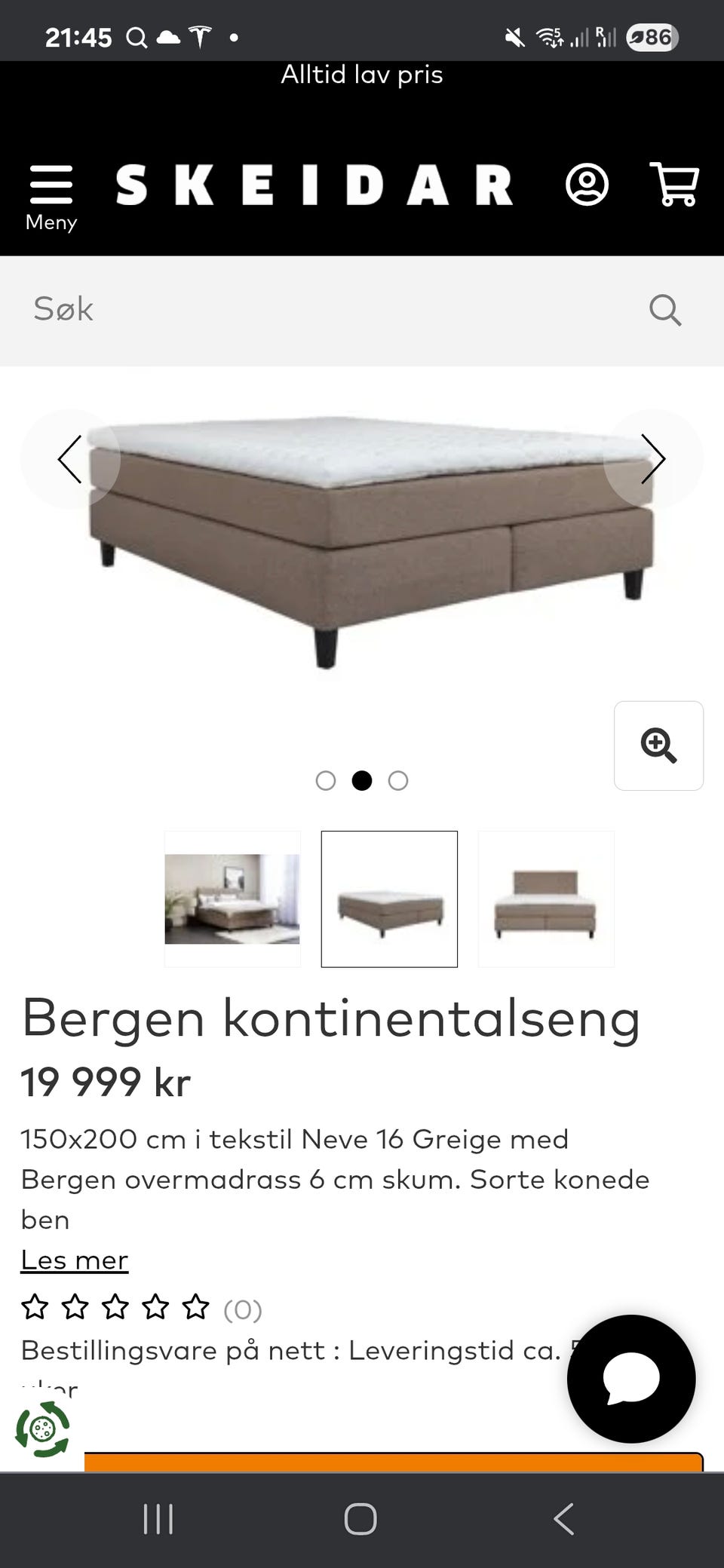Open the chat bubble assistant
Image resolution: width=724 pixels, height=1568 pixels.
click(630, 1378)
